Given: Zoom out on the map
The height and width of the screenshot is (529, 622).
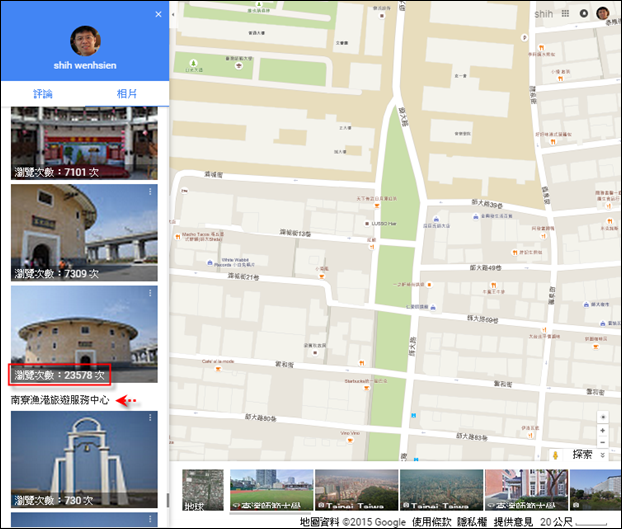Looking at the screenshot, I should tap(602, 442).
